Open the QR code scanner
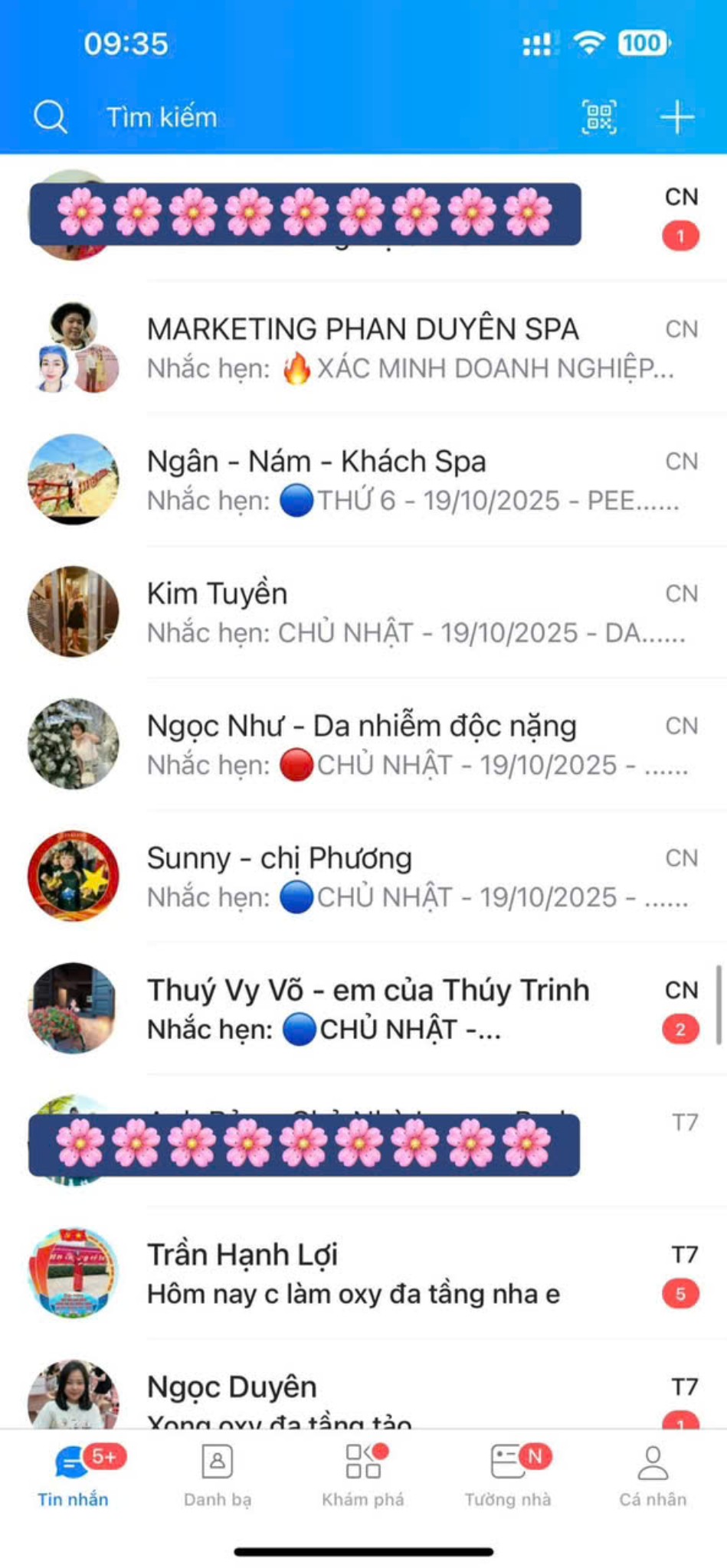Viewport: 727px width, 1568px height. [x=599, y=117]
